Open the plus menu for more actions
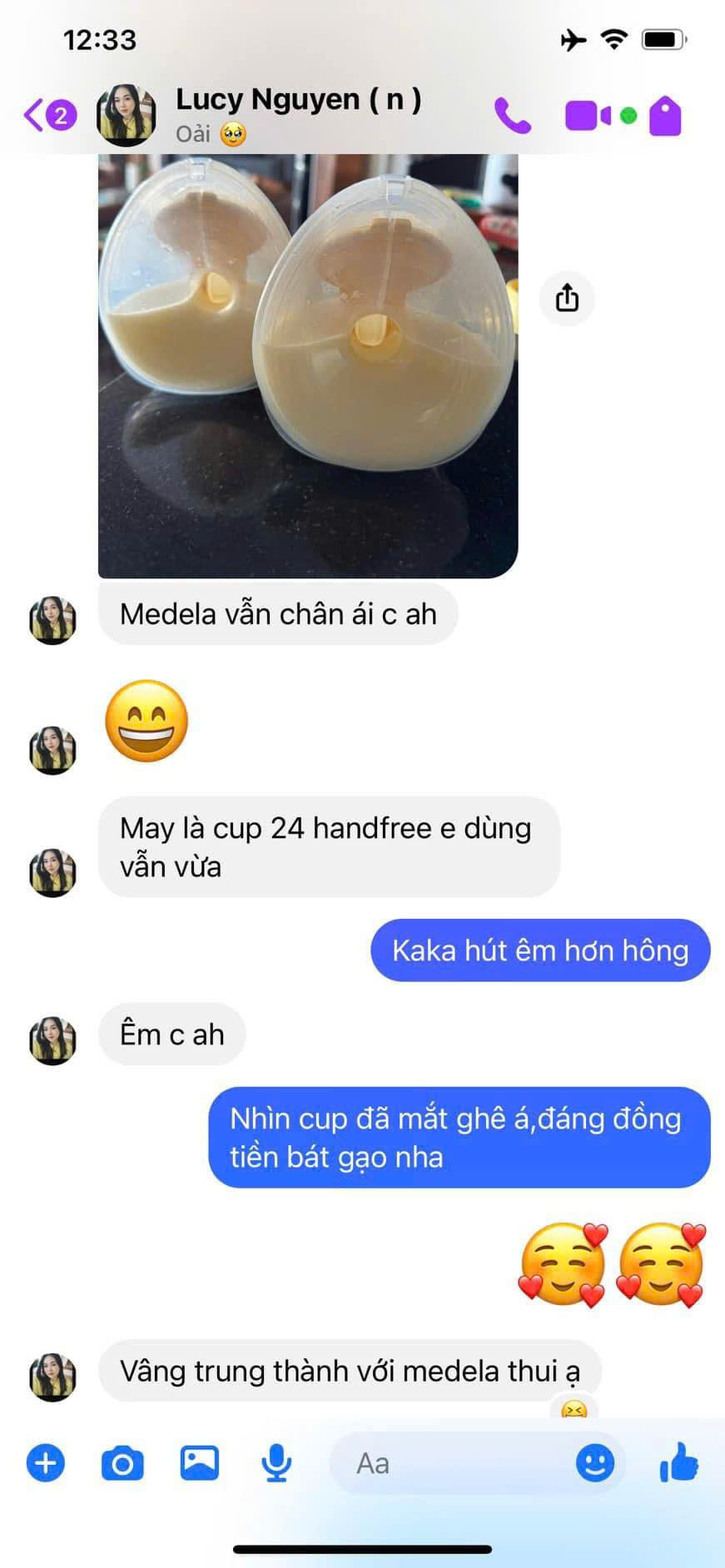Screen dimensions: 725x1568 click(x=46, y=1462)
